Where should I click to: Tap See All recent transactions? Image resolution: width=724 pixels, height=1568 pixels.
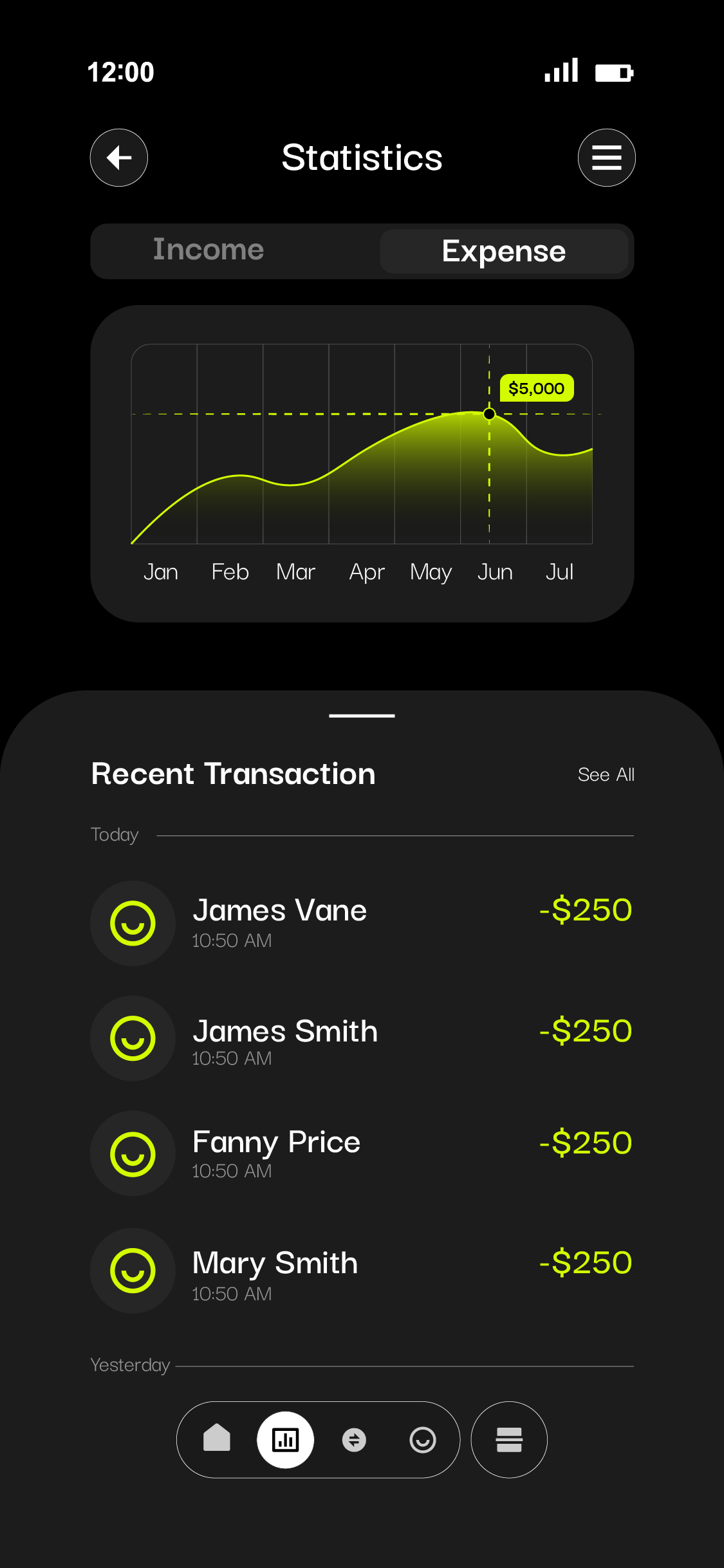pos(606,774)
